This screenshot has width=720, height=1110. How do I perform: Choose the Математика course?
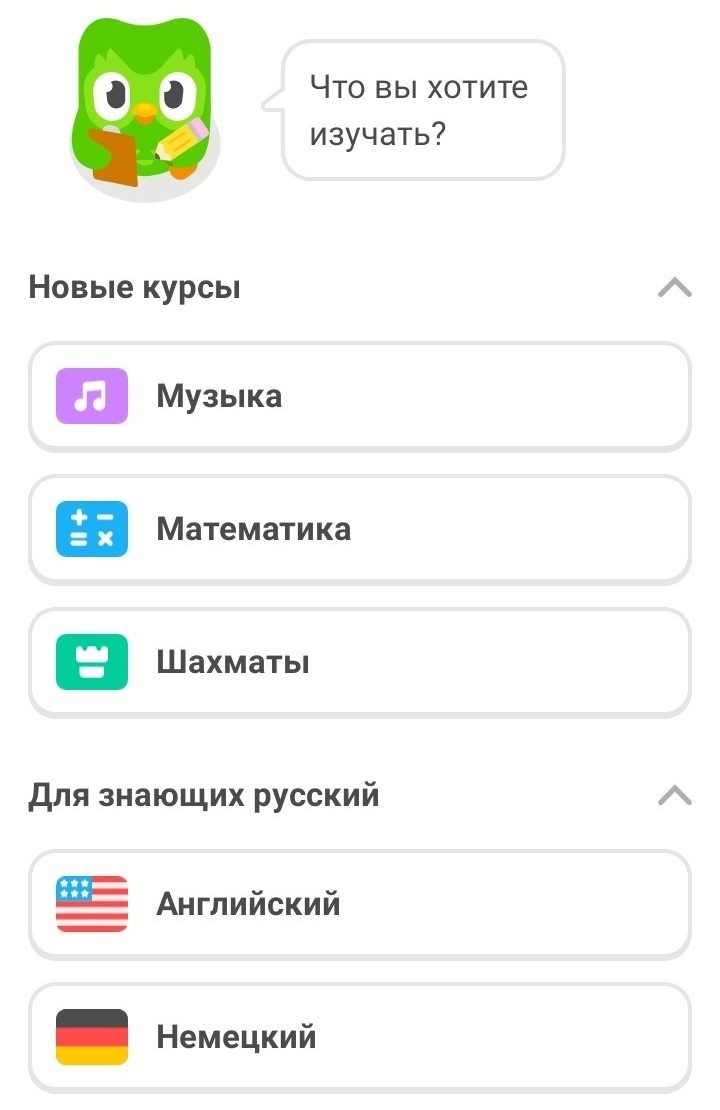click(x=360, y=529)
